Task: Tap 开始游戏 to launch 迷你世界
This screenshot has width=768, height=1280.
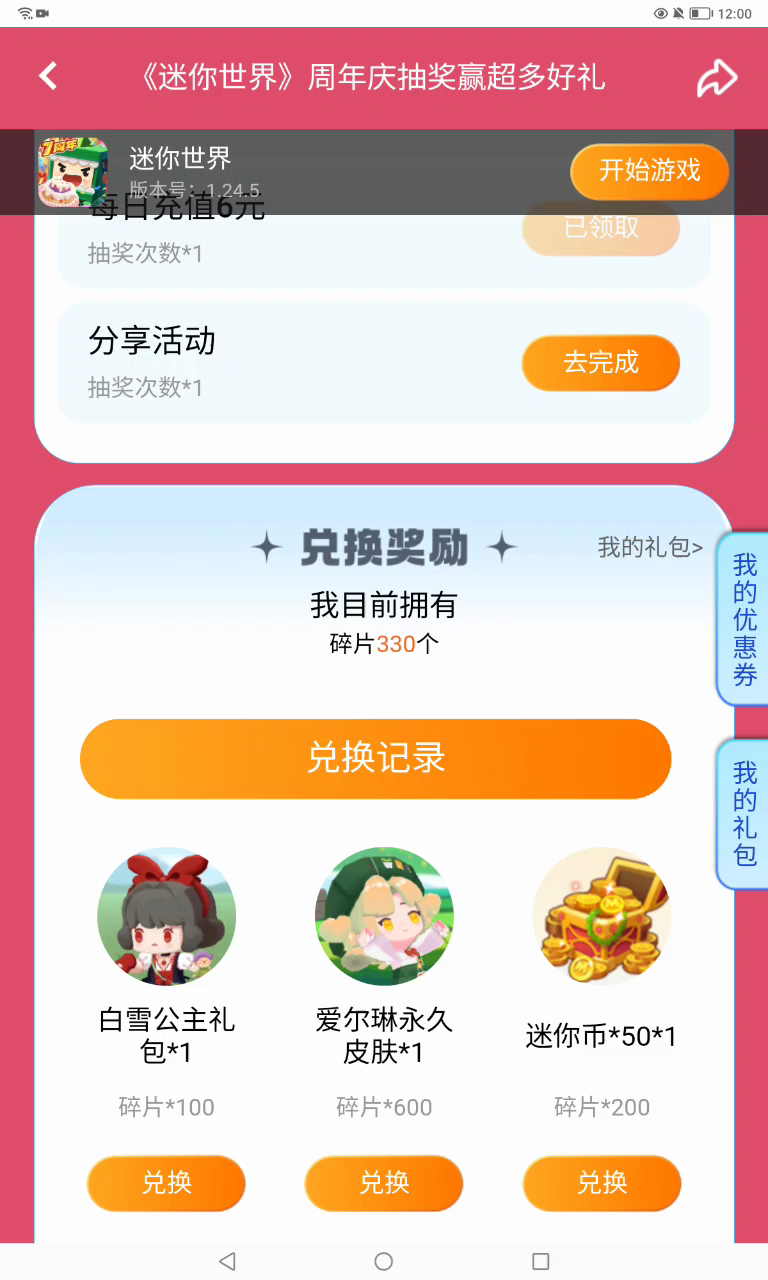Action: pos(649,171)
